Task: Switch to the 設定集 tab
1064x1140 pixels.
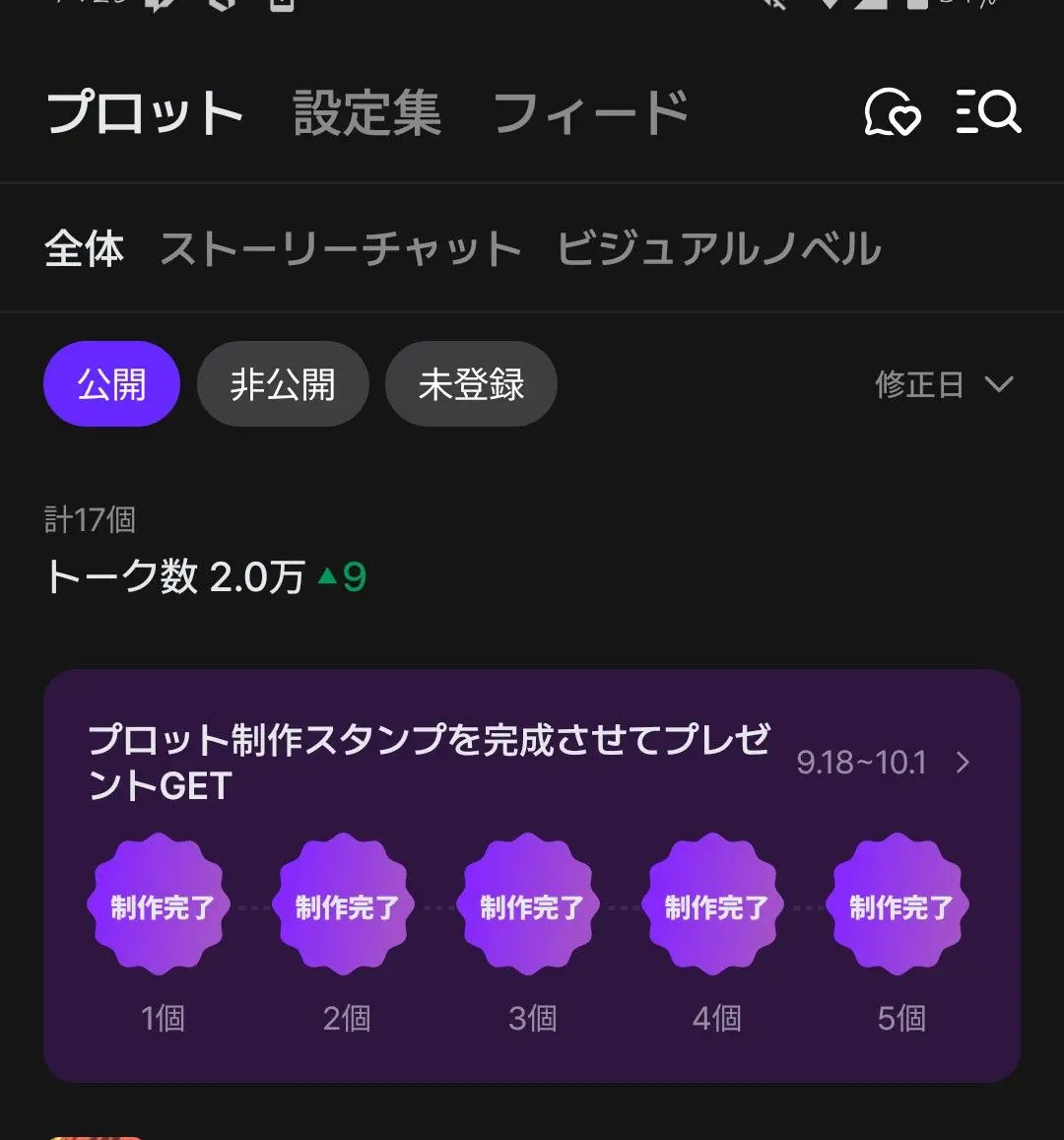Action: click(x=367, y=112)
